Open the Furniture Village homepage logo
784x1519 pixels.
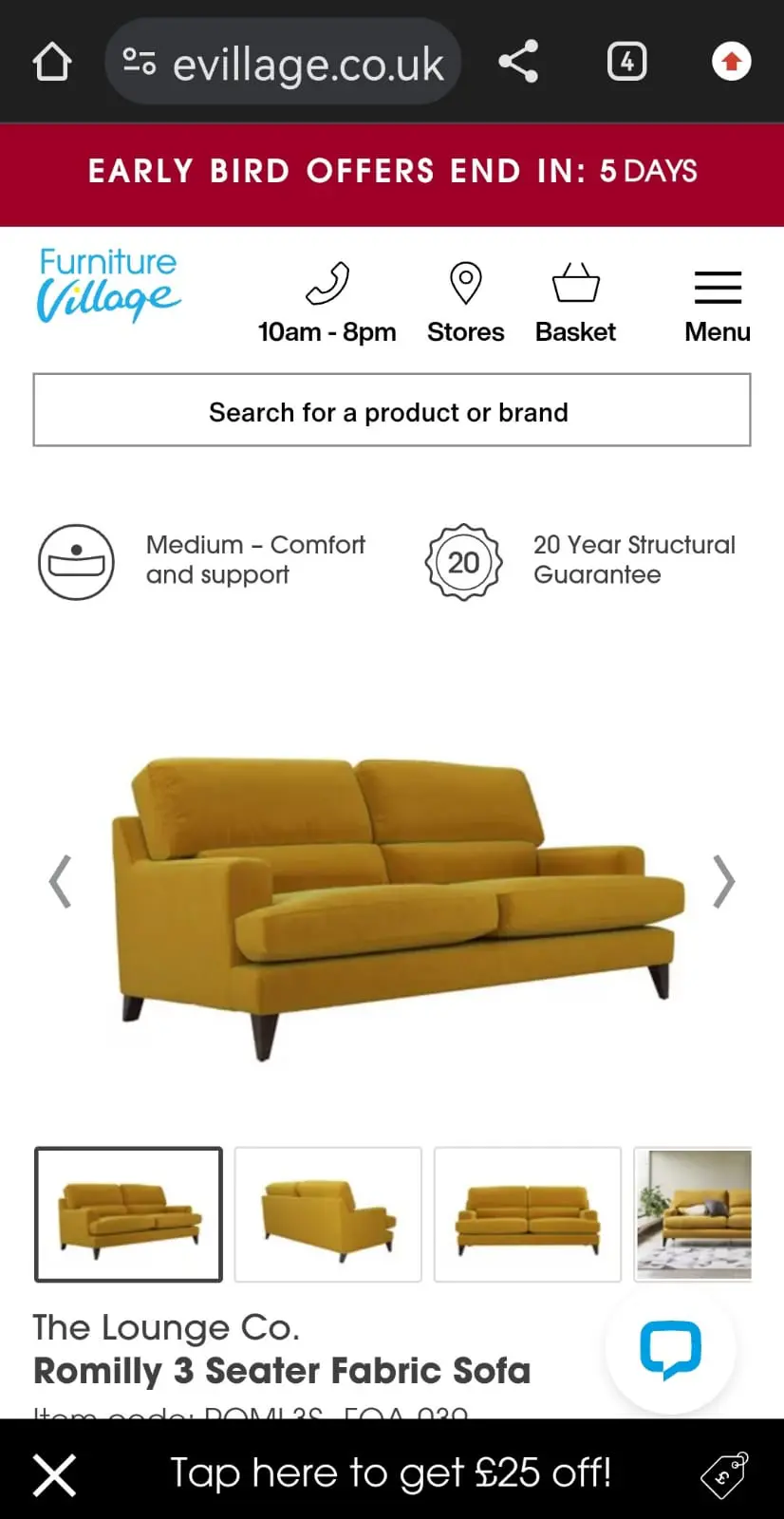tap(108, 285)
